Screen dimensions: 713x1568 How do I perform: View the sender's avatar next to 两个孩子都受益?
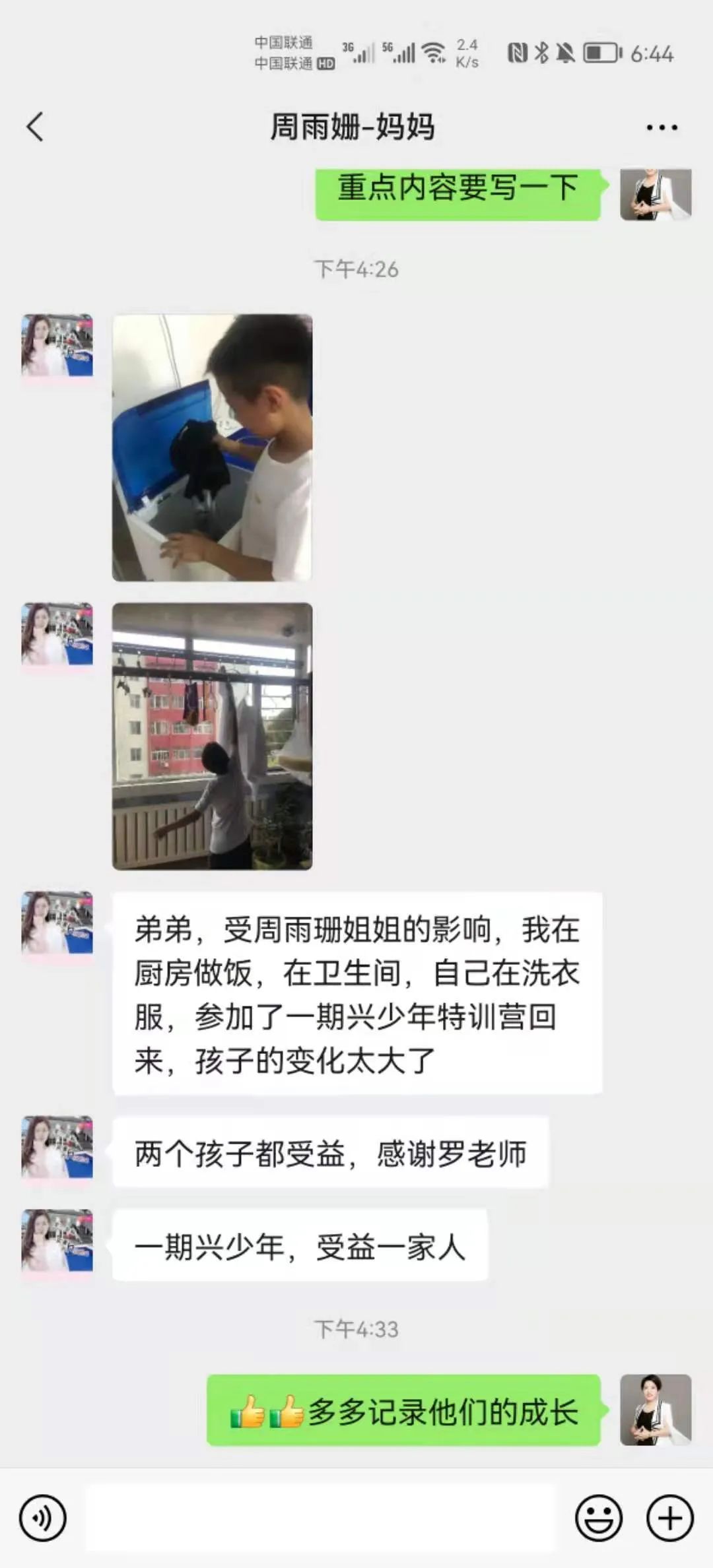57,1148
